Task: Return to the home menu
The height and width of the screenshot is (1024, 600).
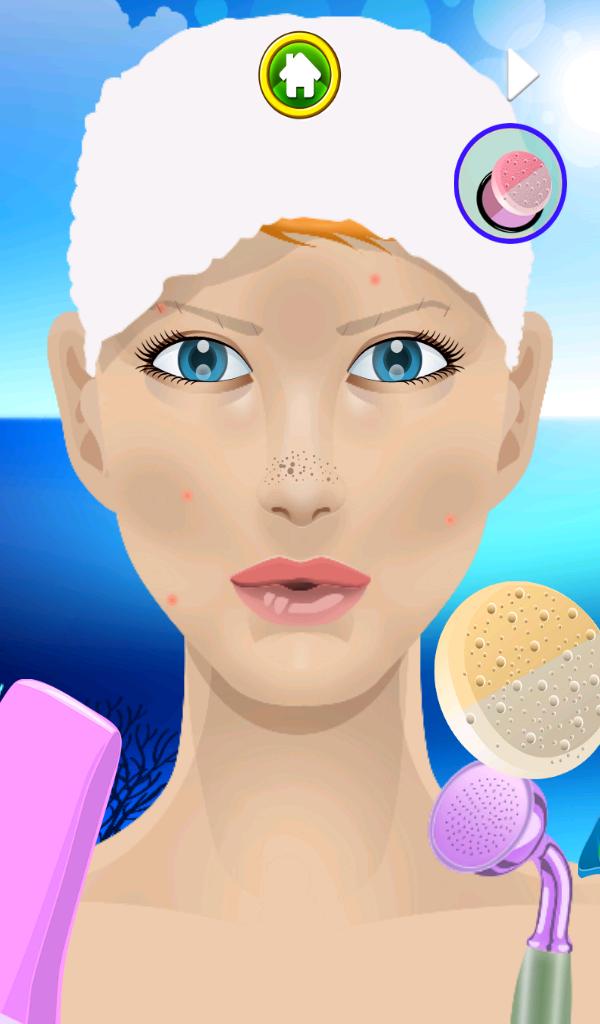Action: (x=299, y=75)
